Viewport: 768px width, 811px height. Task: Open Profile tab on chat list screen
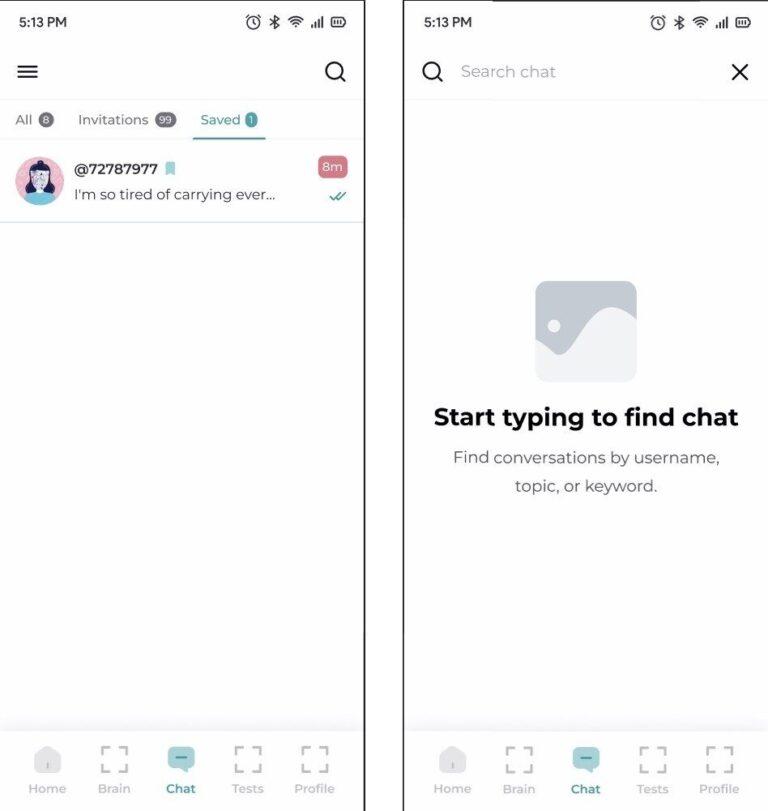[314, 769]
